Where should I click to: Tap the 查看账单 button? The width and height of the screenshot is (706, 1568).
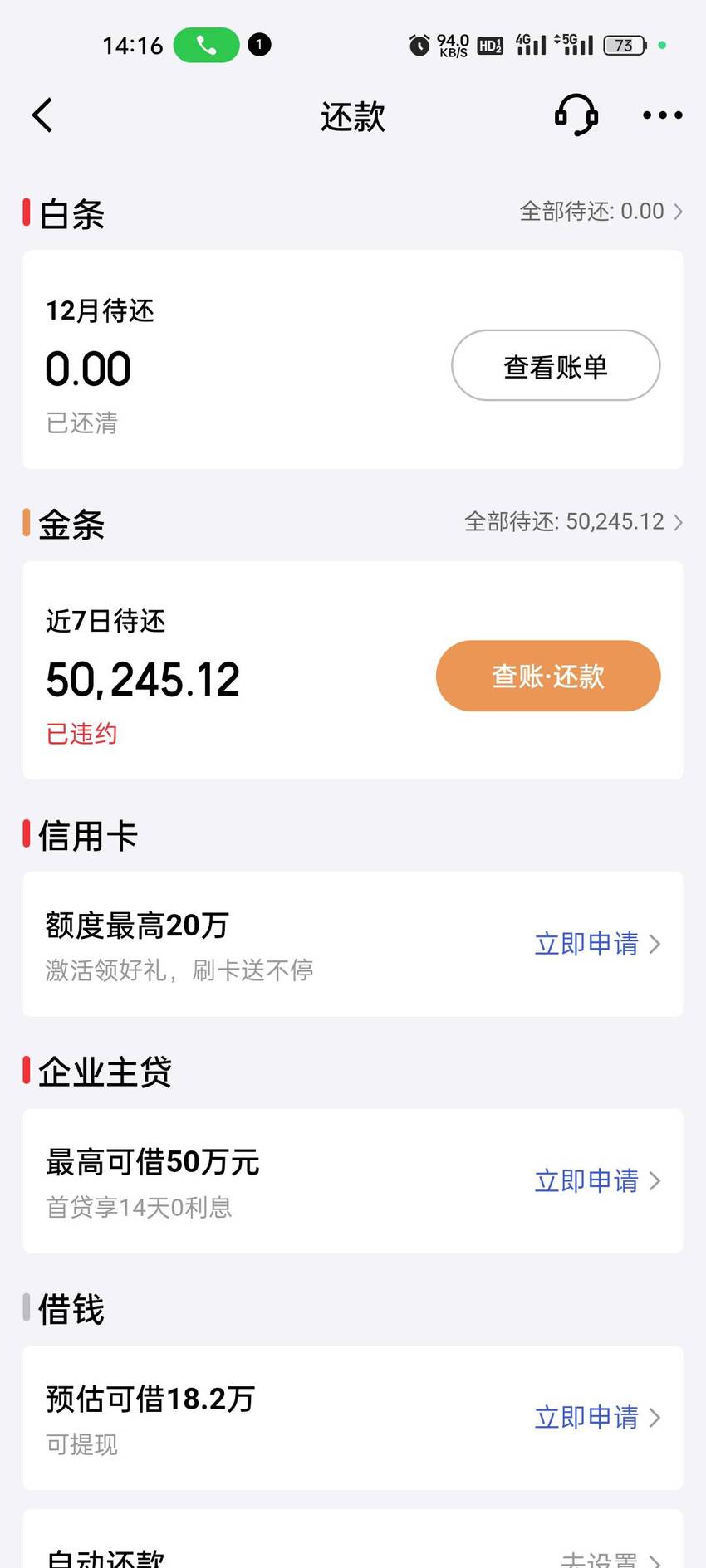click(x=556, y=365)
